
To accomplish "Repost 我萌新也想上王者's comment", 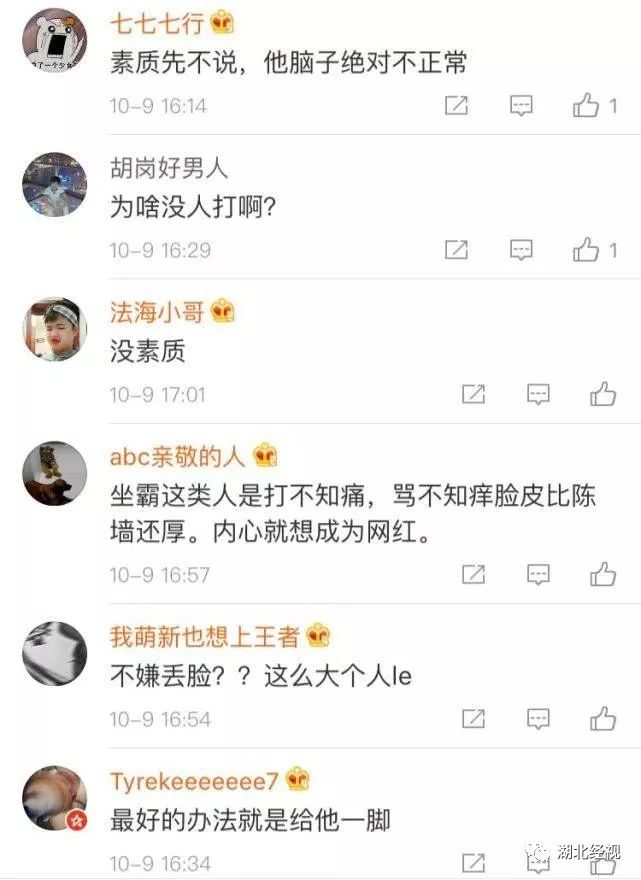I will (x=473, y=718).
